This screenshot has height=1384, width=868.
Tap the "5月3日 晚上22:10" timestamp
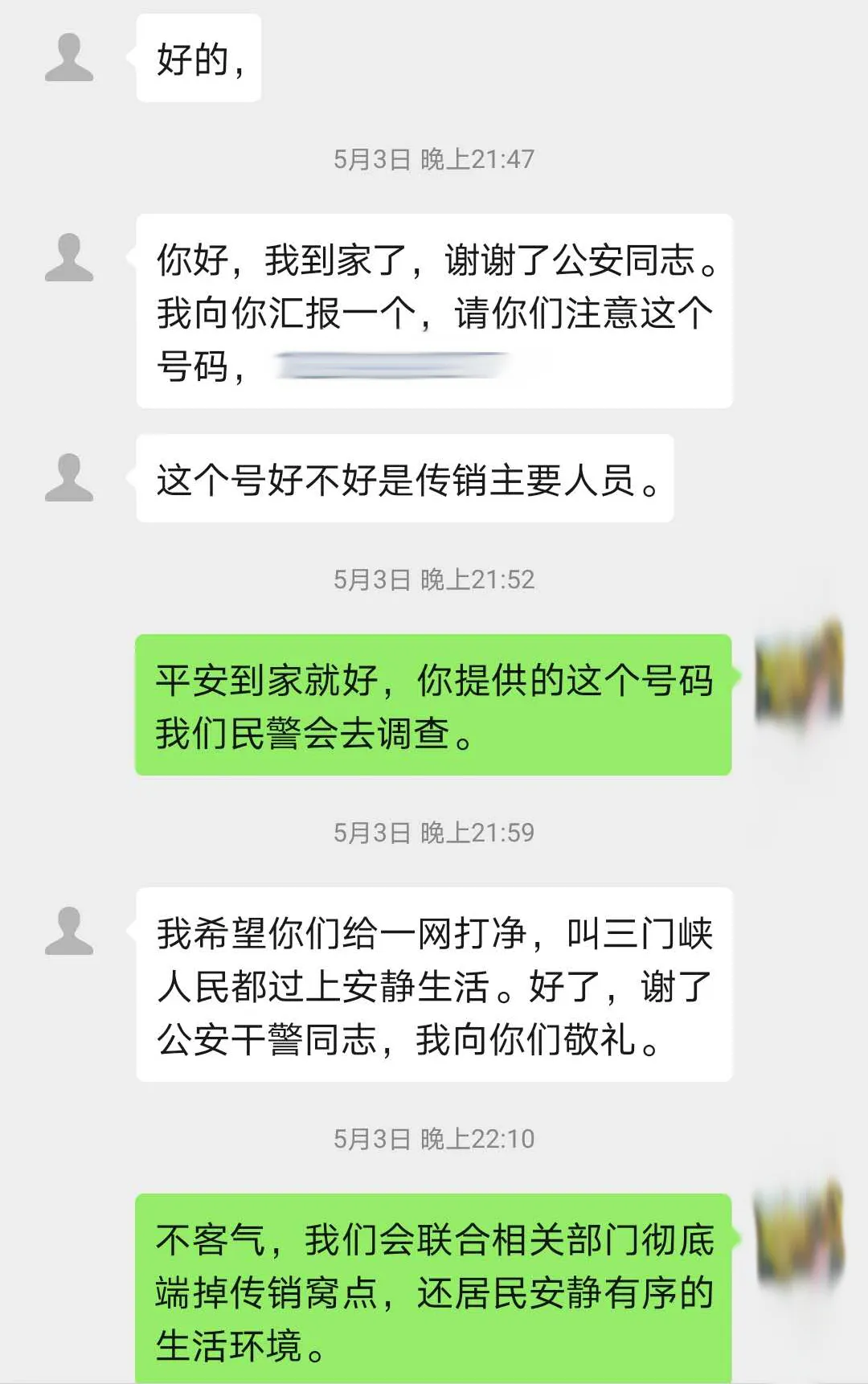click(434, 1136)
